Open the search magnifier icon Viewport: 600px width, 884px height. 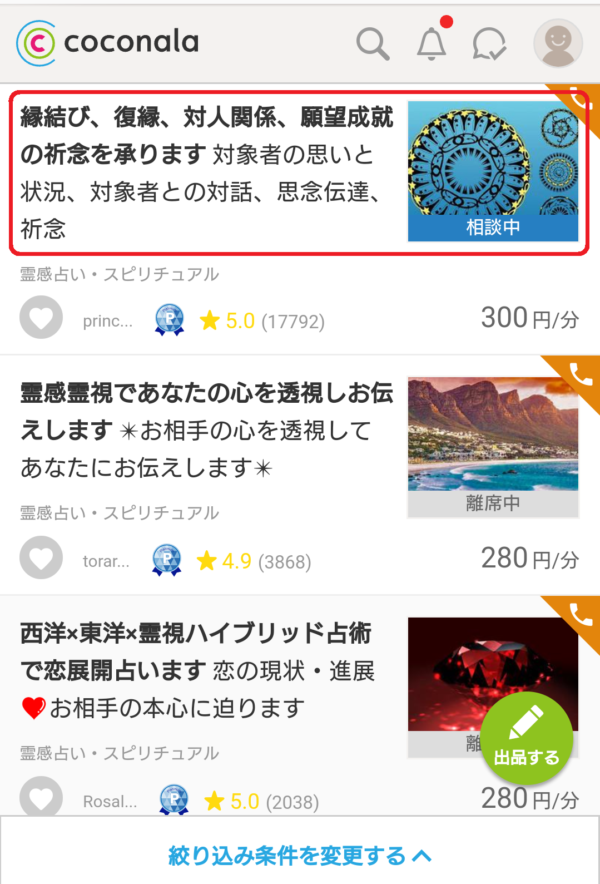pos(373,43)
